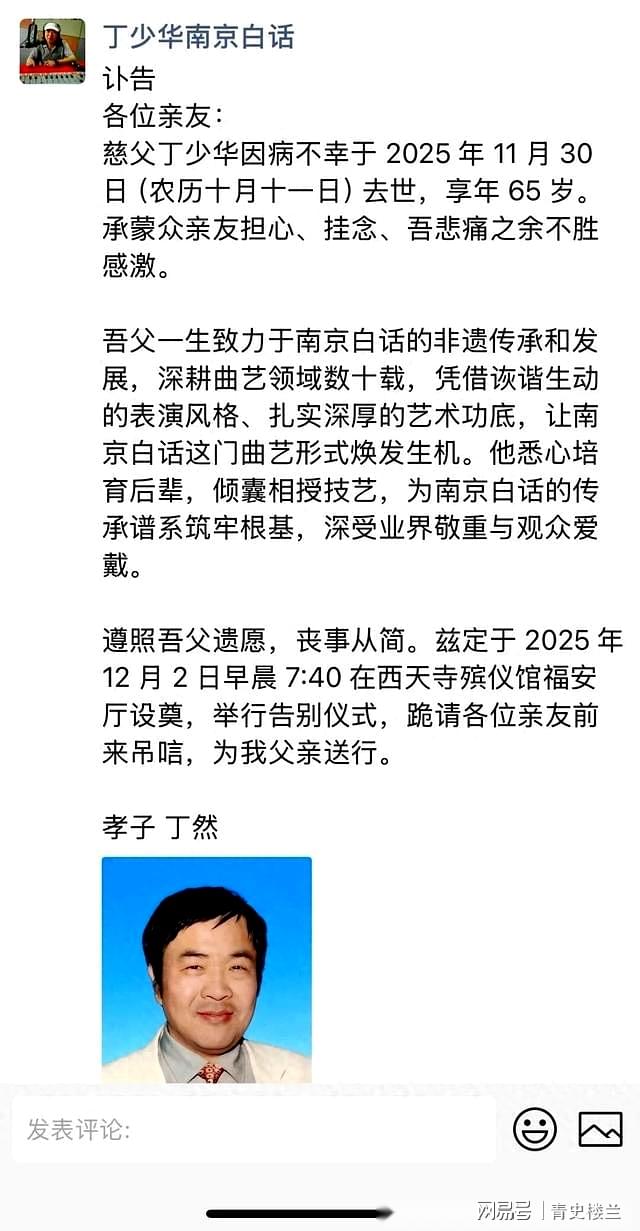
Task: View the attached portrait photo in the post
Action: coord(206,968)
